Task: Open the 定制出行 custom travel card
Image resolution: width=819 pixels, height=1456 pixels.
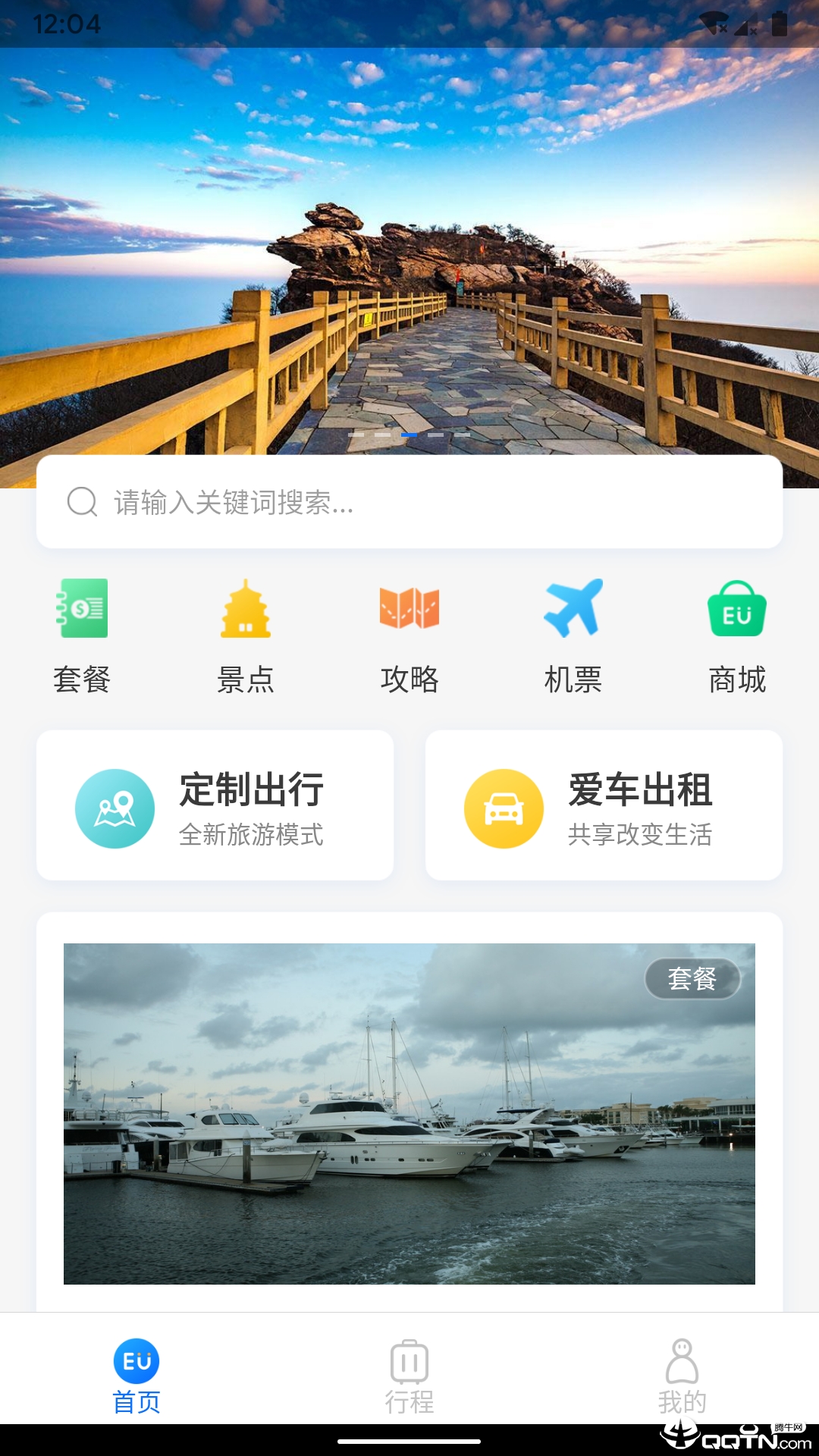Action: pos(215,805)
